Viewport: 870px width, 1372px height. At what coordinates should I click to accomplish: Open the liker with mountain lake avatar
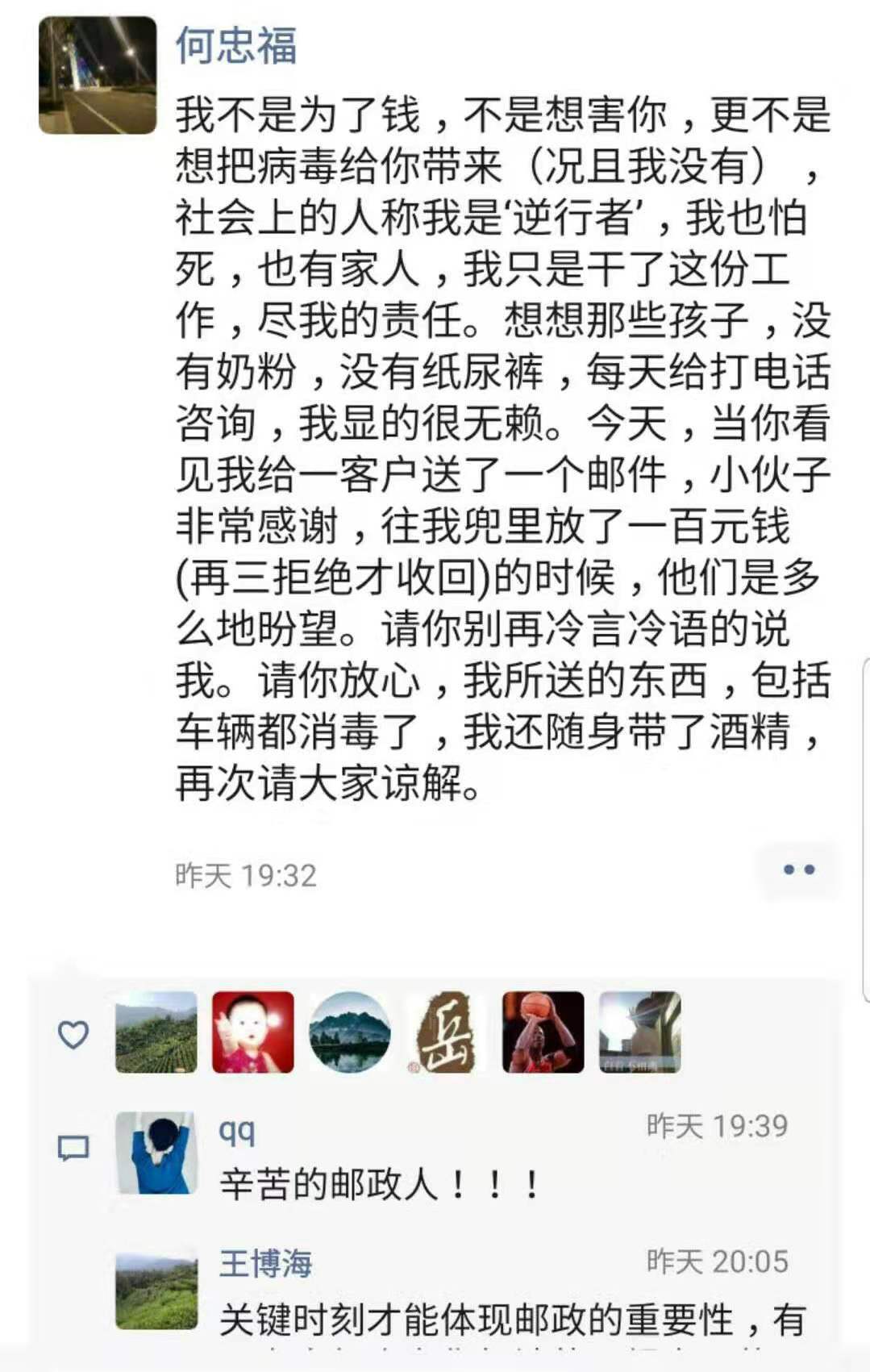(x=350, y=1032)
